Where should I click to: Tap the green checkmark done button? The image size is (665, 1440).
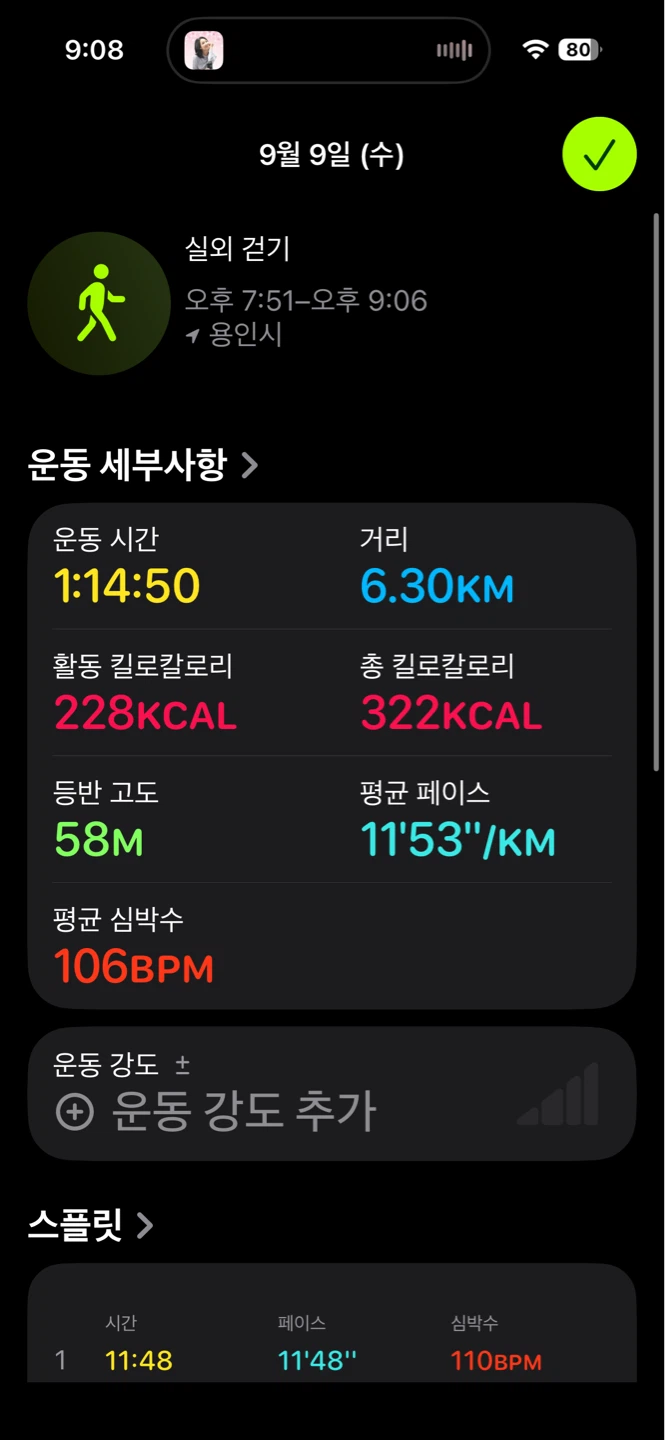click(599, 154)
